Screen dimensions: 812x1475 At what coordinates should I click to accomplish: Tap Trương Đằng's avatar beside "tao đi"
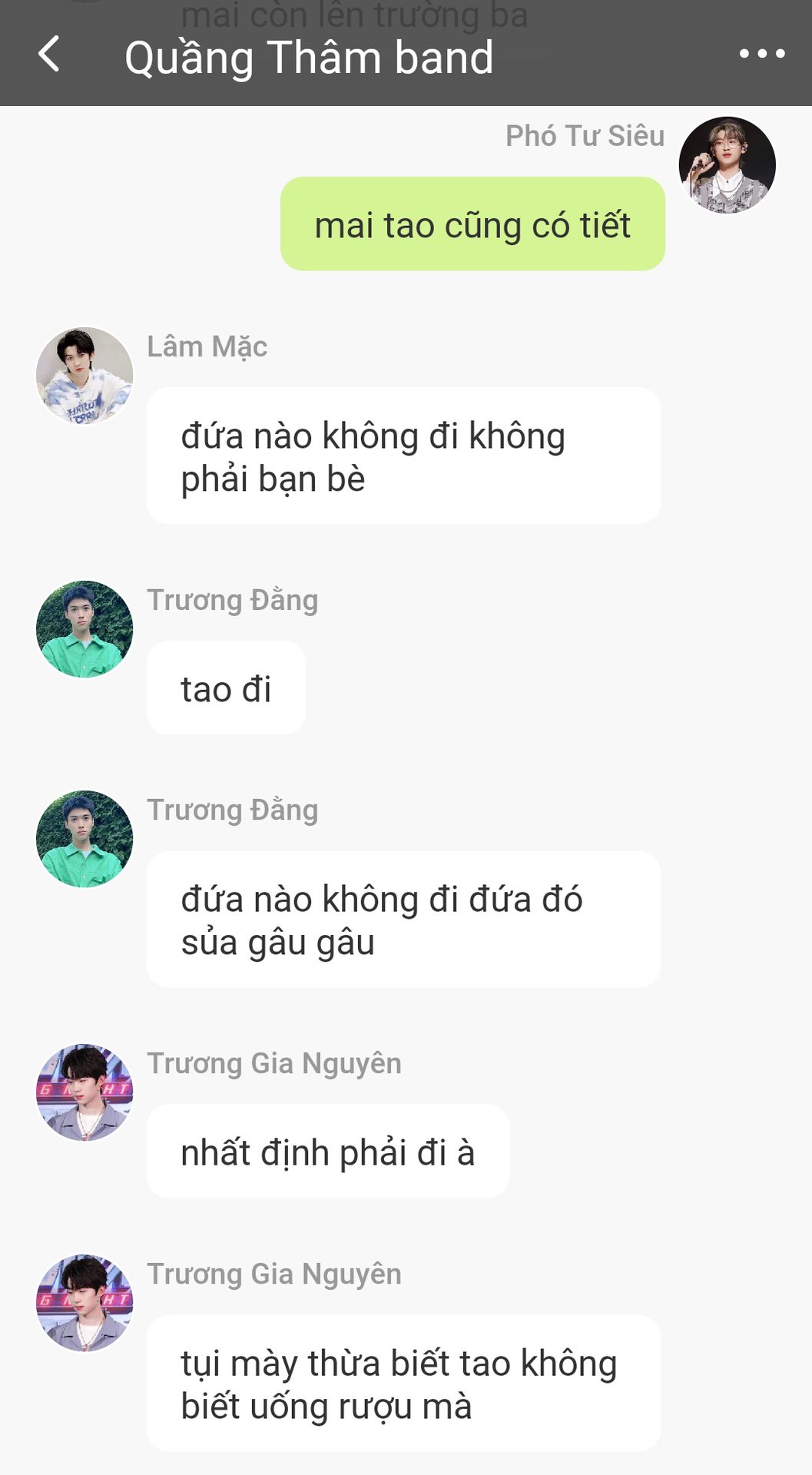[x=85, y=629]
